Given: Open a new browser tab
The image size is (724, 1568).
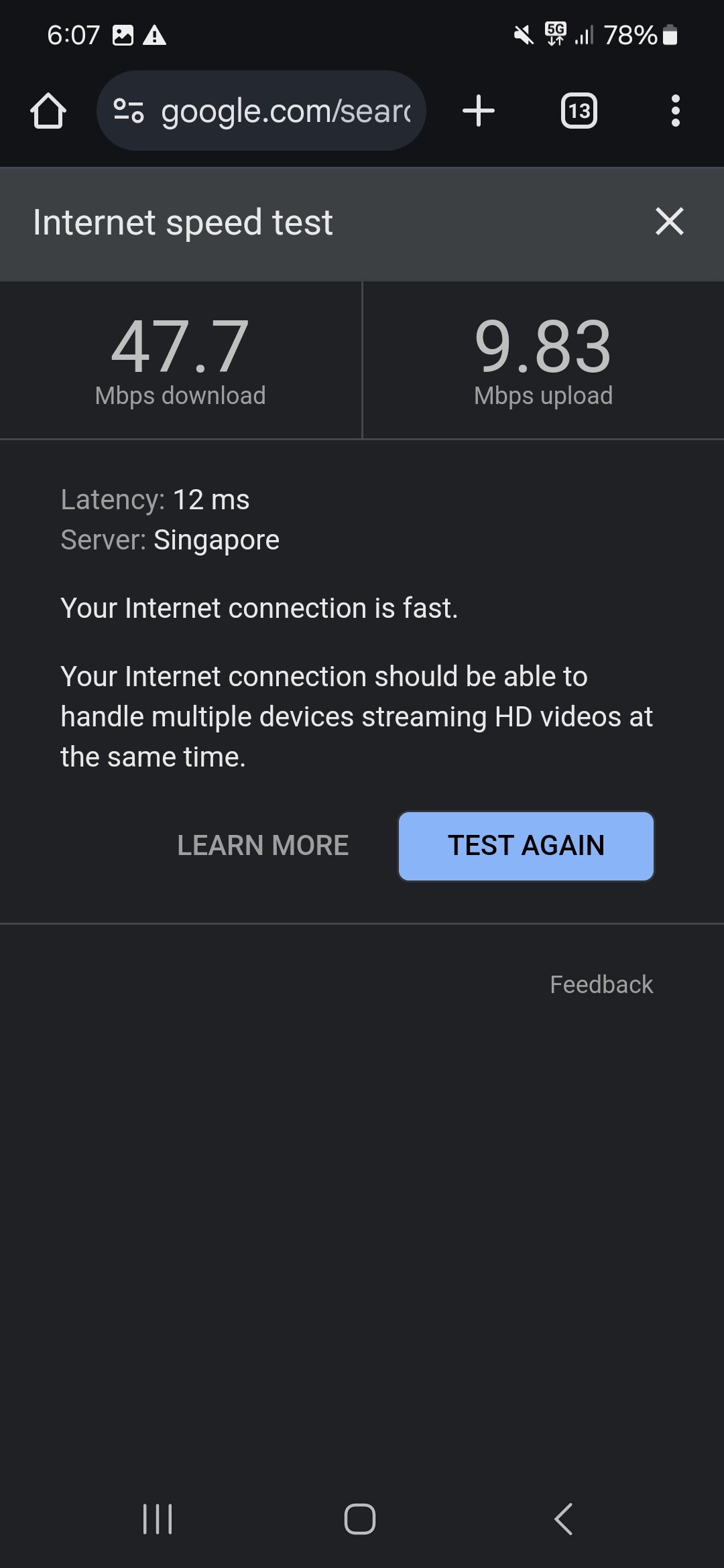Looking at the screenshot, I should [x=479, y=111].
